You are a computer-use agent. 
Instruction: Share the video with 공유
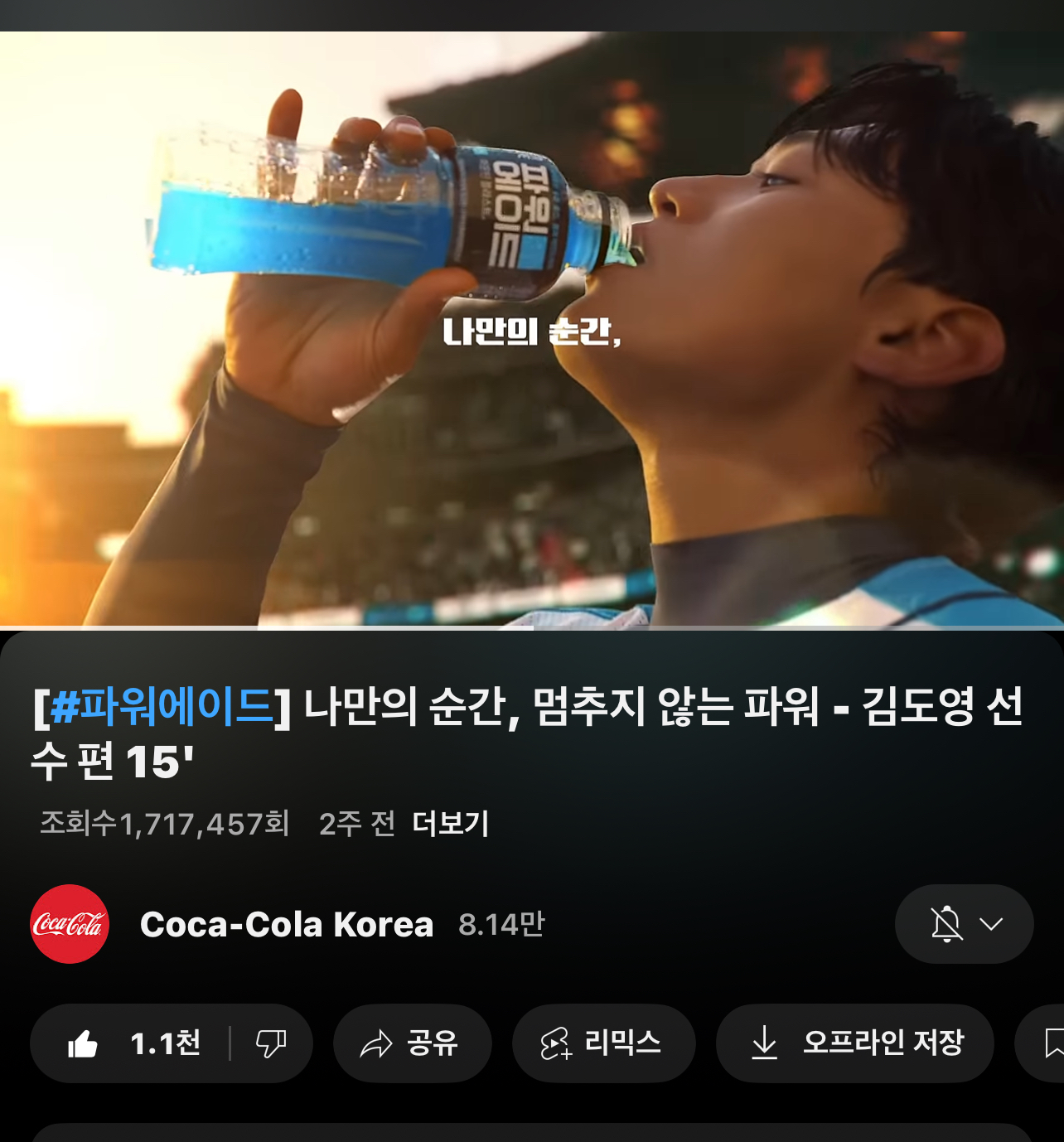[x=412, y=1043]
